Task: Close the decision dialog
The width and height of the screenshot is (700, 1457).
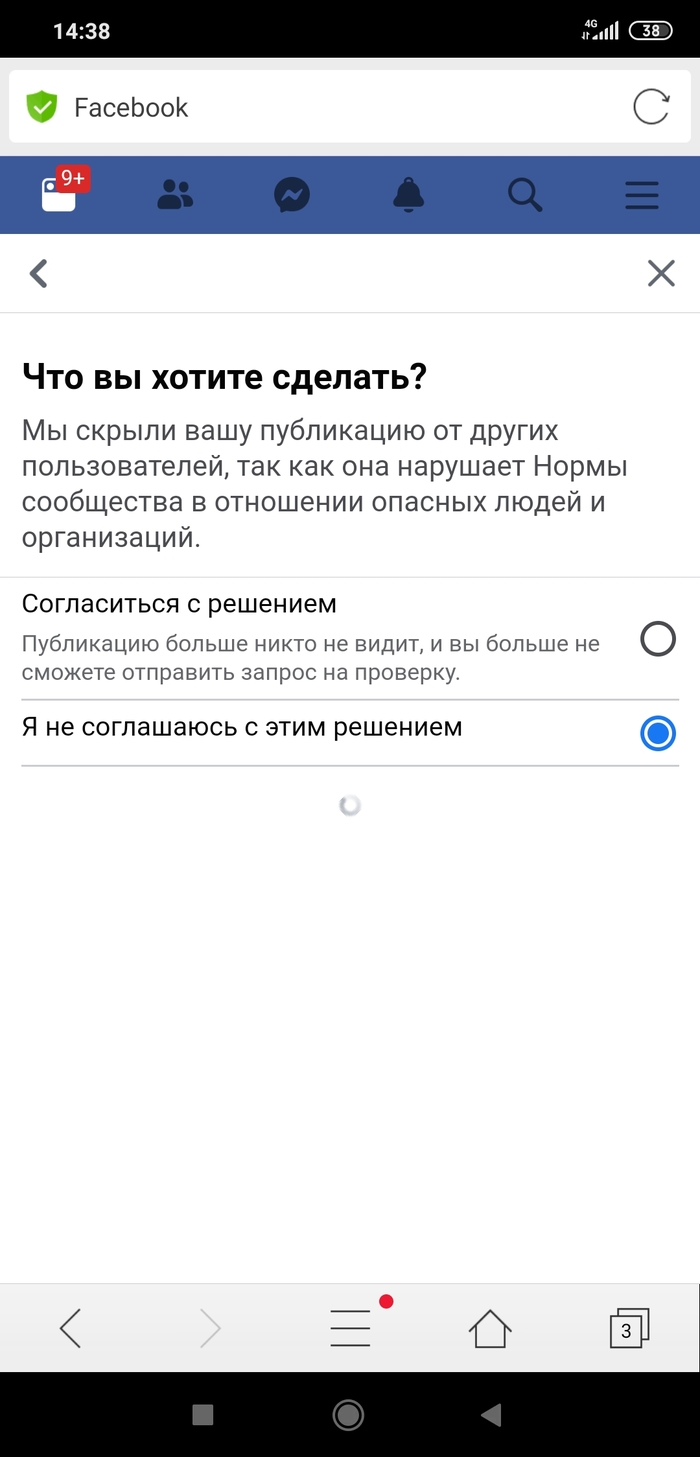Action: pyautogui.click(x=661, y=273)
